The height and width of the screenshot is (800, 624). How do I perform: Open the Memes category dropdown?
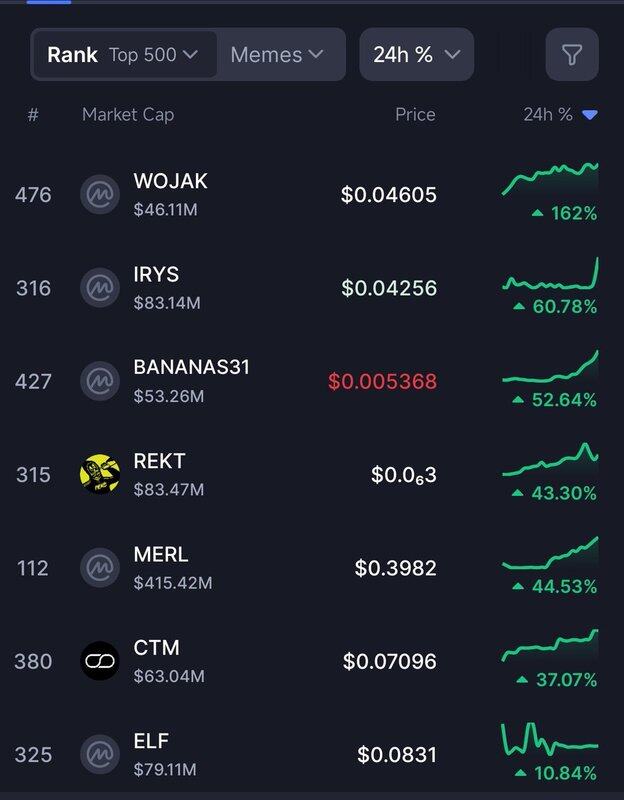(x=277, y=54)
